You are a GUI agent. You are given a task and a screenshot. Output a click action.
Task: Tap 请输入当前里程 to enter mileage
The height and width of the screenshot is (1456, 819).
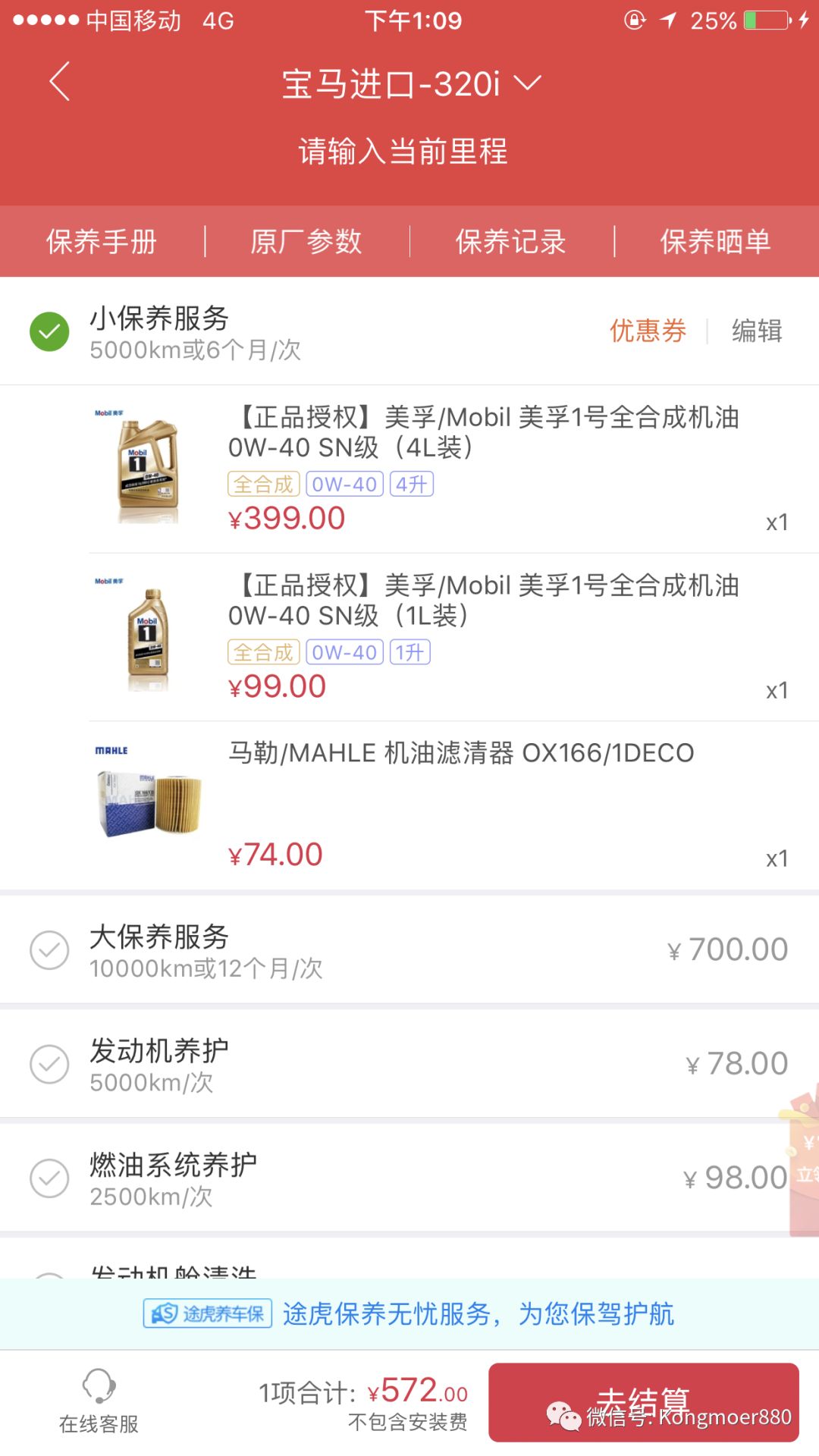pos(403,152)
